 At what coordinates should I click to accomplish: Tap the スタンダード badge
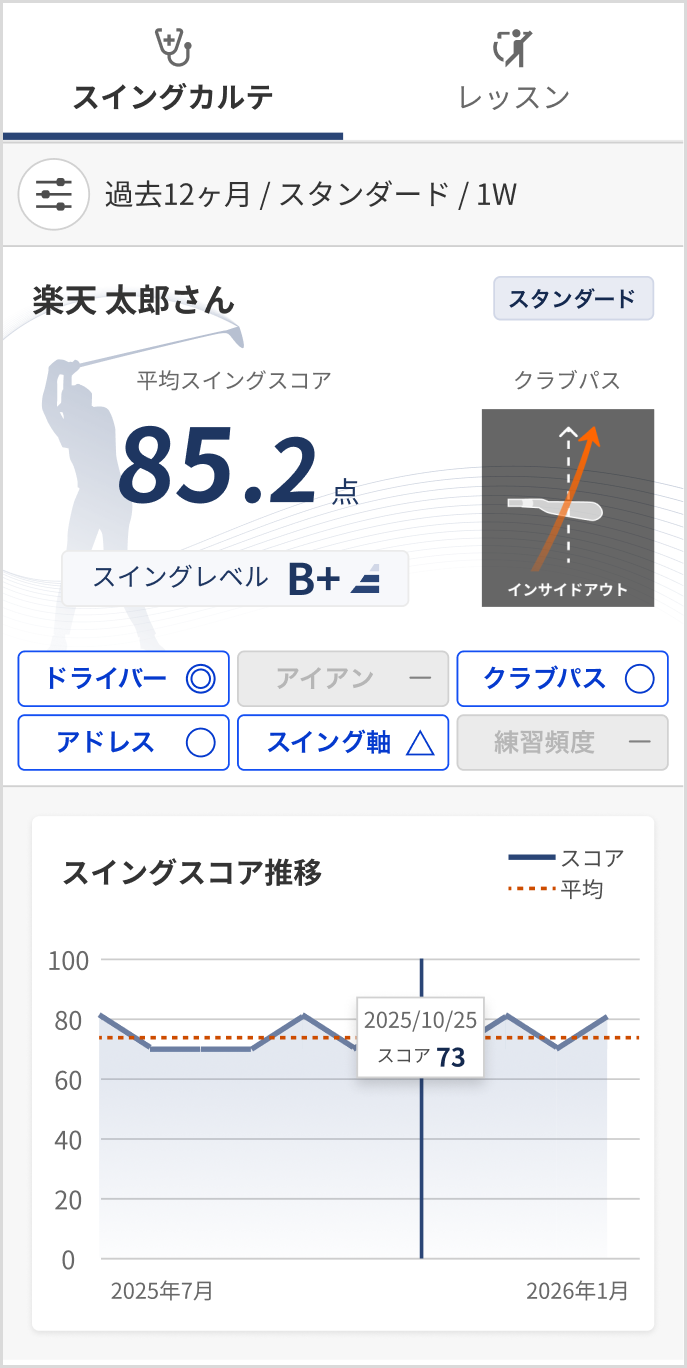[x=573, y=298]
